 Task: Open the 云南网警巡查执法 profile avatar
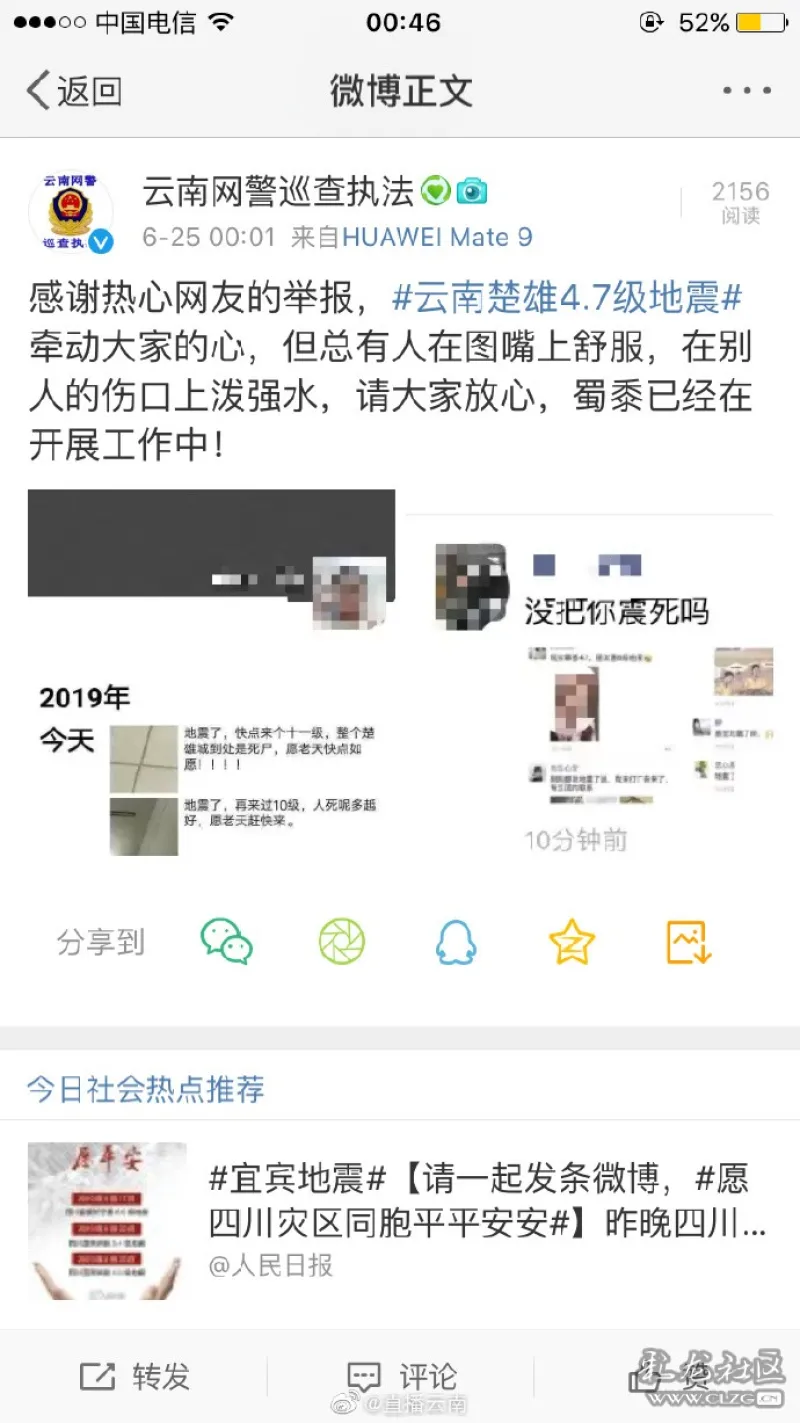pos(70,211)
